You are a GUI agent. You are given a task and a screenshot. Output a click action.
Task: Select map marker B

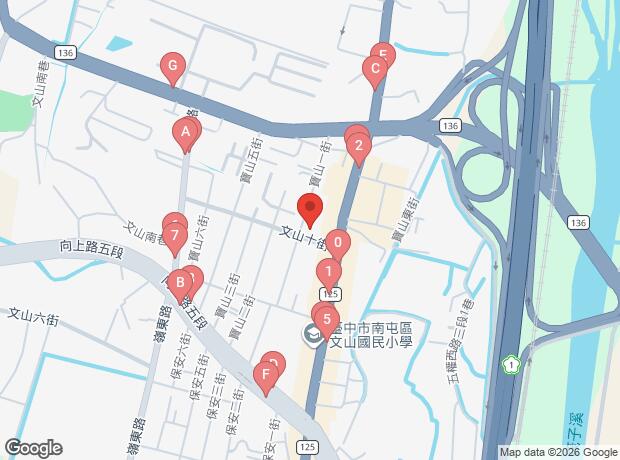(x=180, y=284)
